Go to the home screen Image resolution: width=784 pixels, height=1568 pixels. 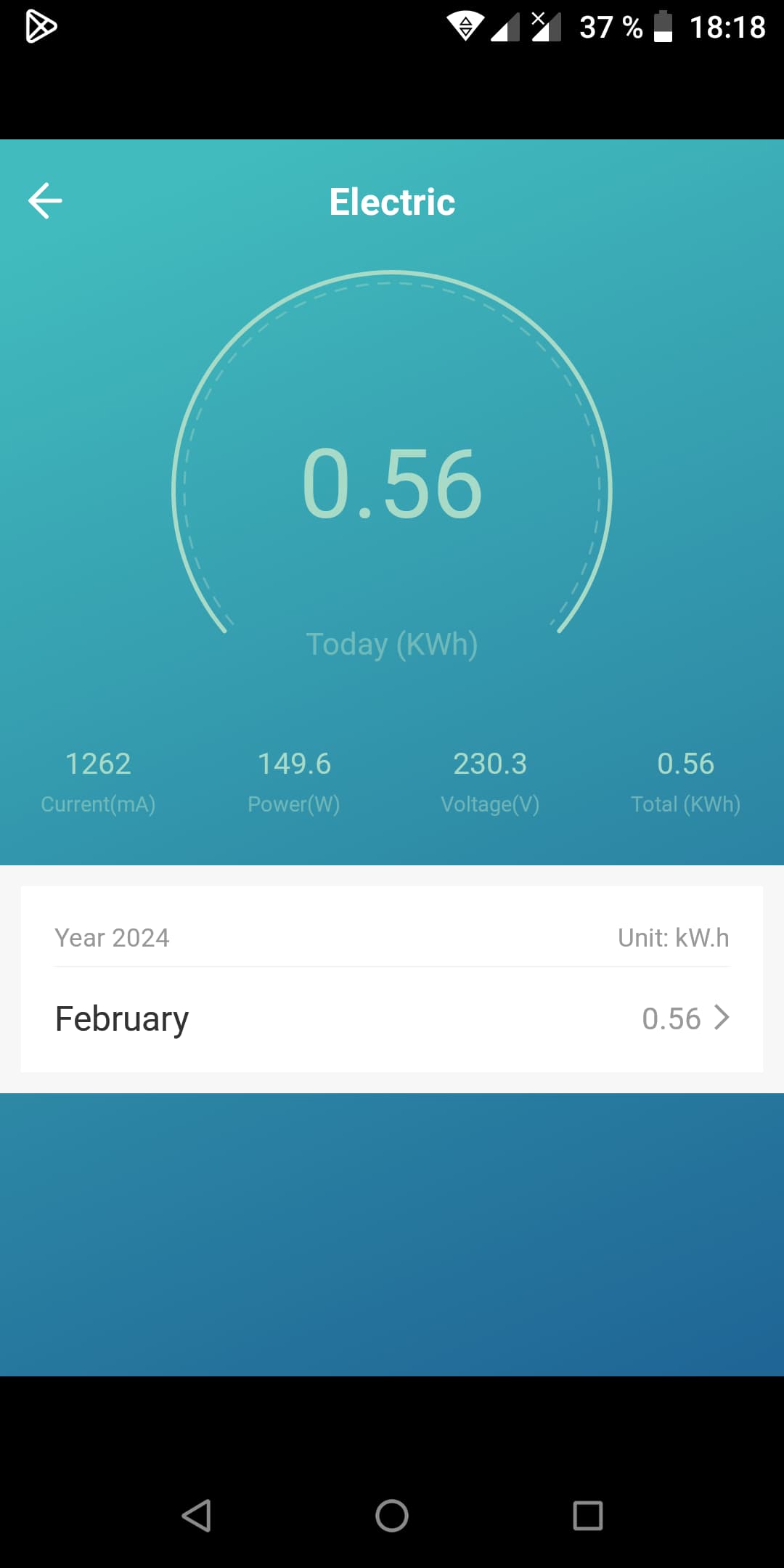tap(392, 1516)
